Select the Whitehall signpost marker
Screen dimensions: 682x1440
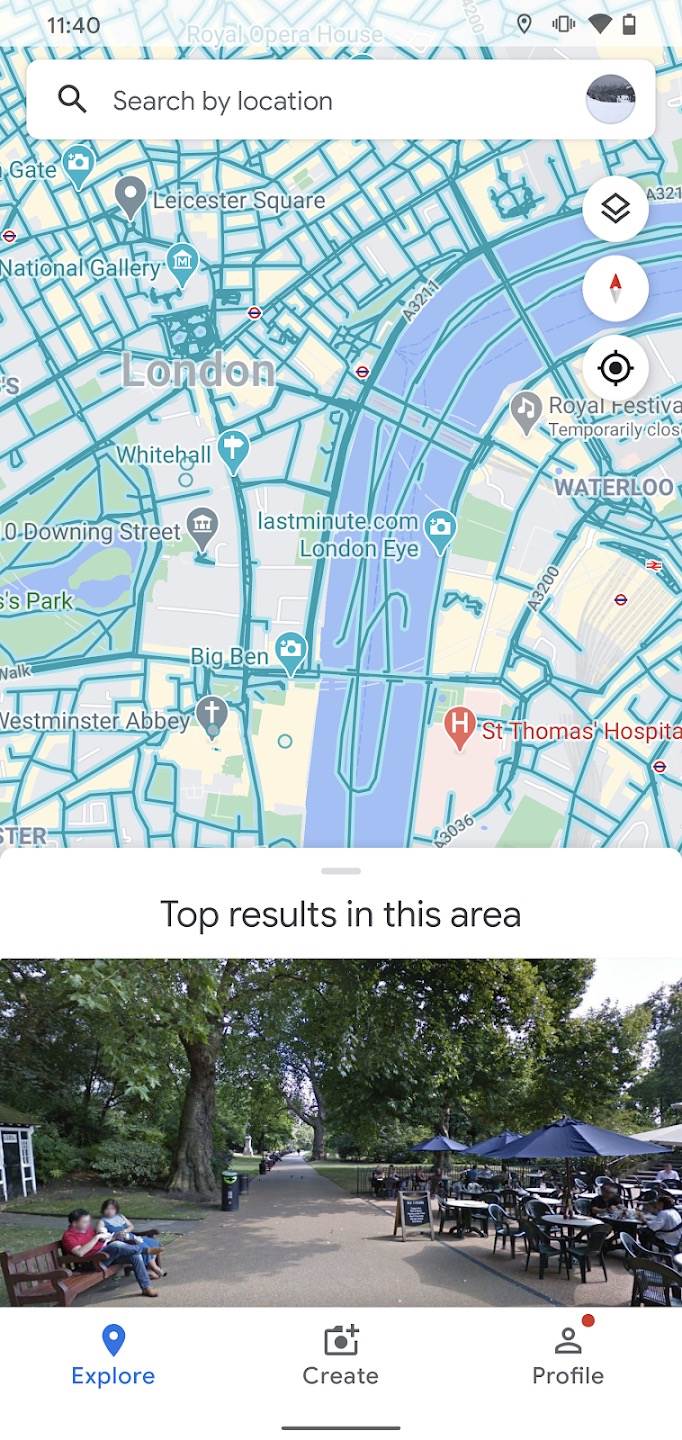[x=233, y=449]
